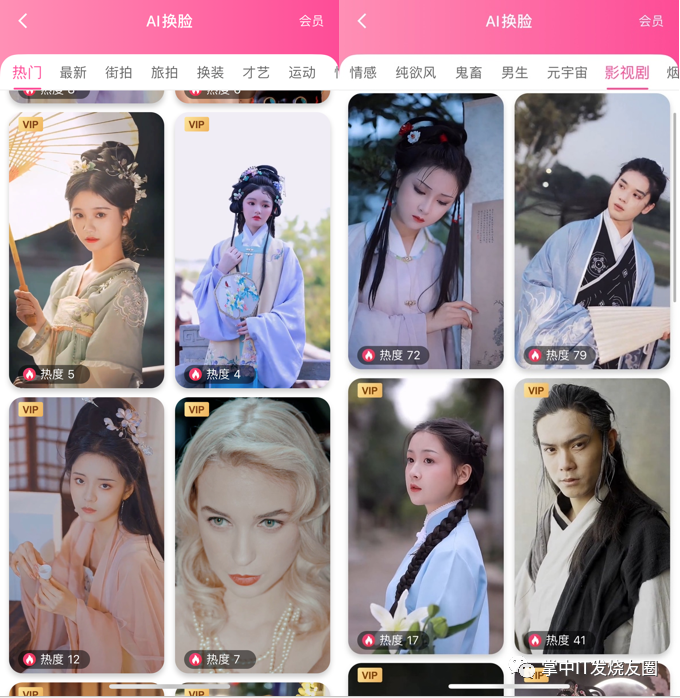Viewport: 680px width, 698px height.
Task: Open the template with 热度 4
Action: [x=252, y=250]
